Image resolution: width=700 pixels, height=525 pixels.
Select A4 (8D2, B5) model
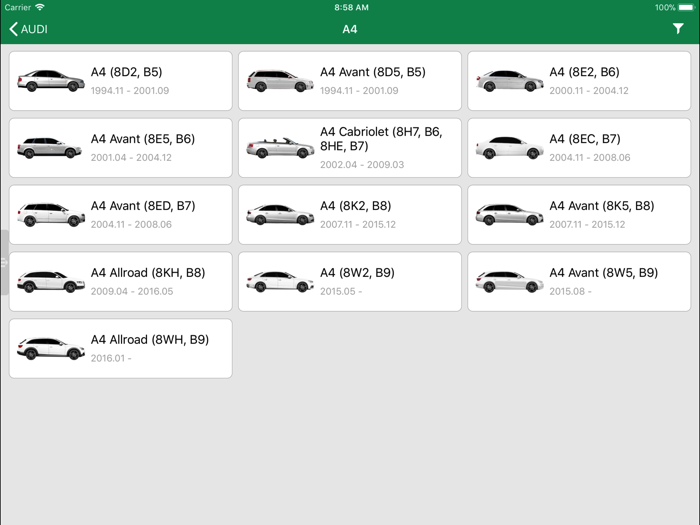coord(120,81)
